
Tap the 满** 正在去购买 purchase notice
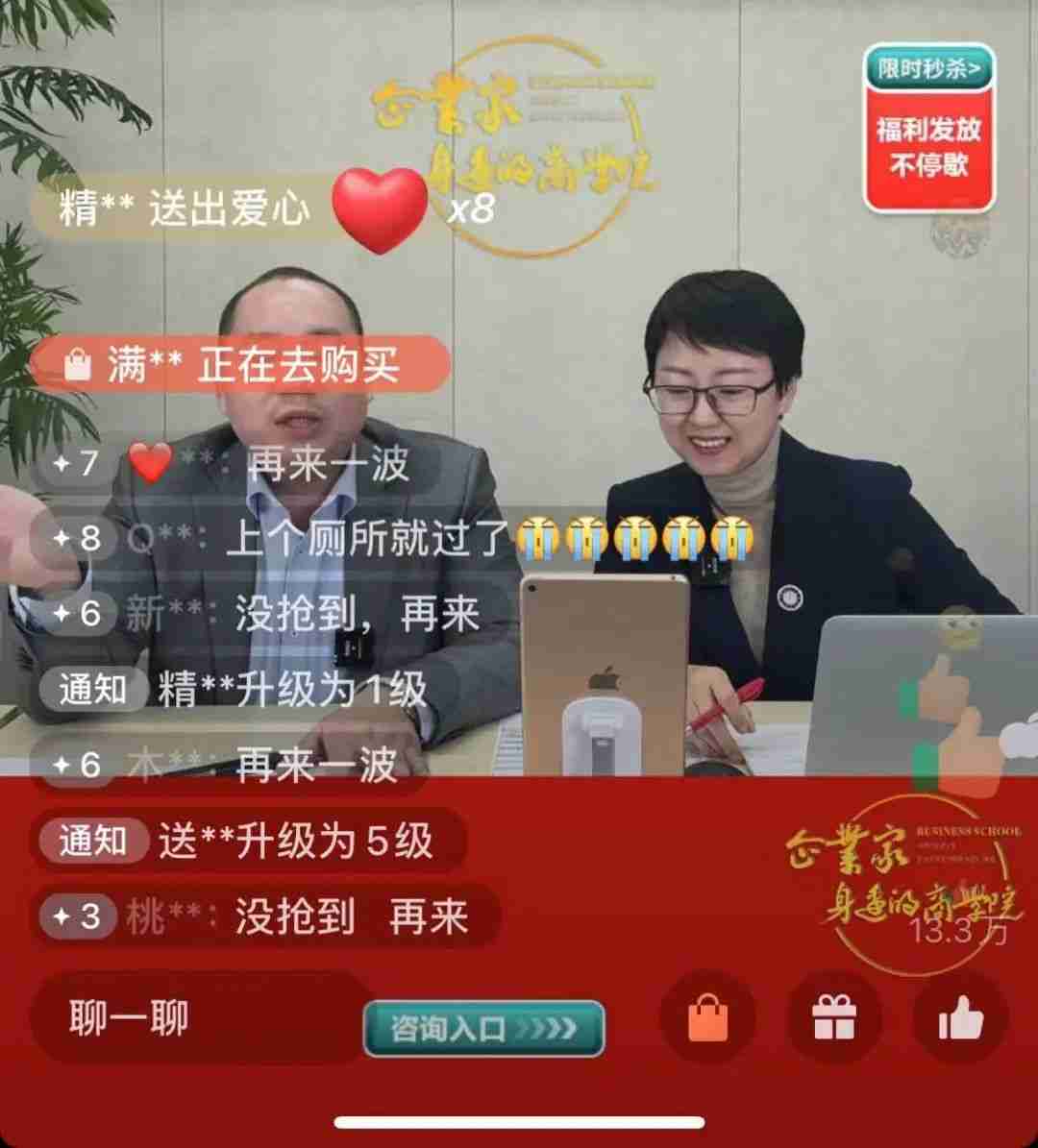[x=240, y=365]
